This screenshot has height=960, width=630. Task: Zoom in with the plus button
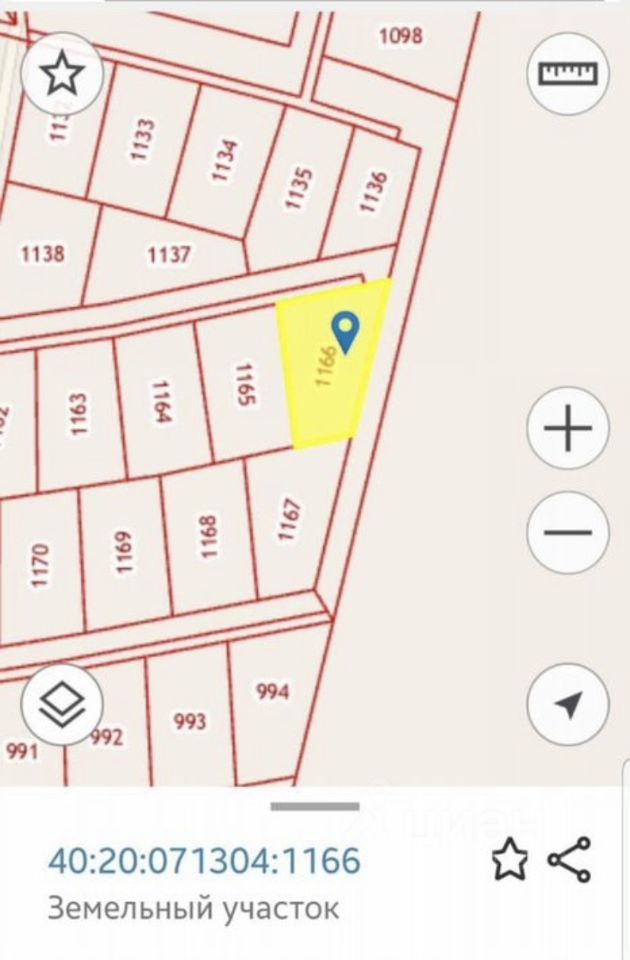click(567, 430)
